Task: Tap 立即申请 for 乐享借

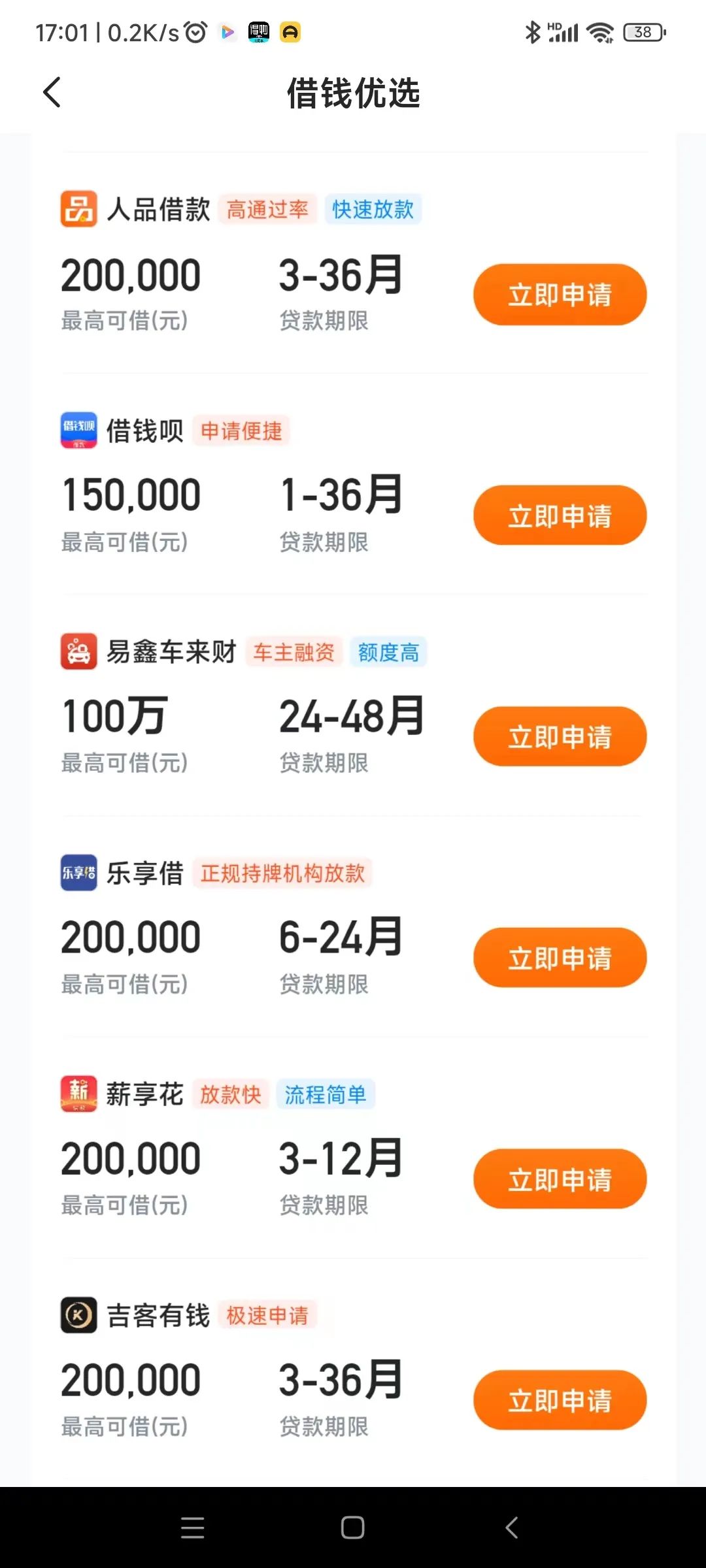Action: pos(560,957)
